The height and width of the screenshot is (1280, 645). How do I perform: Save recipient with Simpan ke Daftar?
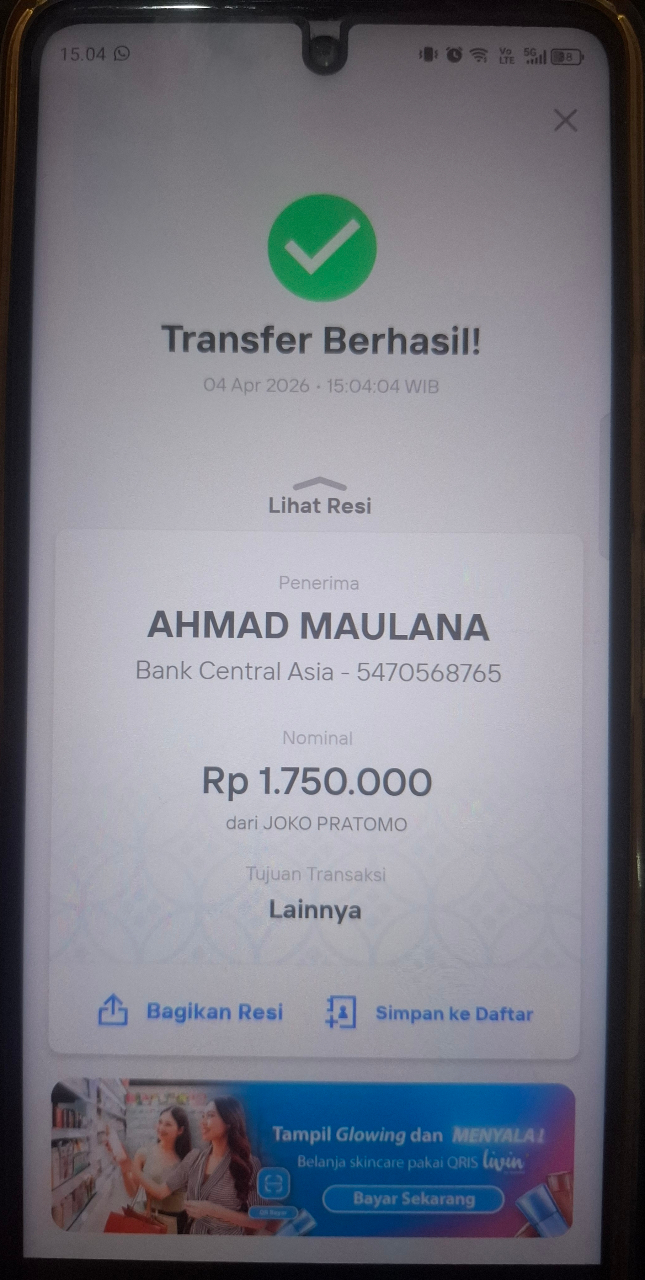430,1013
